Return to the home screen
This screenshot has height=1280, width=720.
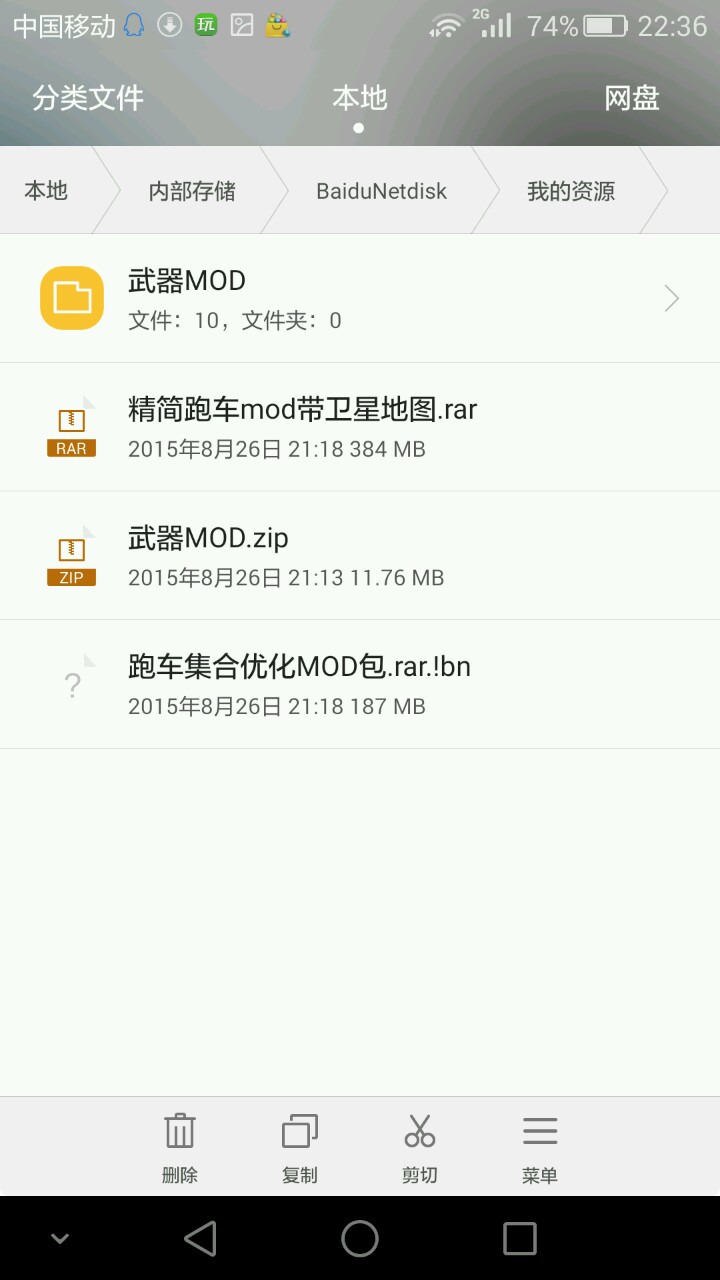click(360, 1239)
